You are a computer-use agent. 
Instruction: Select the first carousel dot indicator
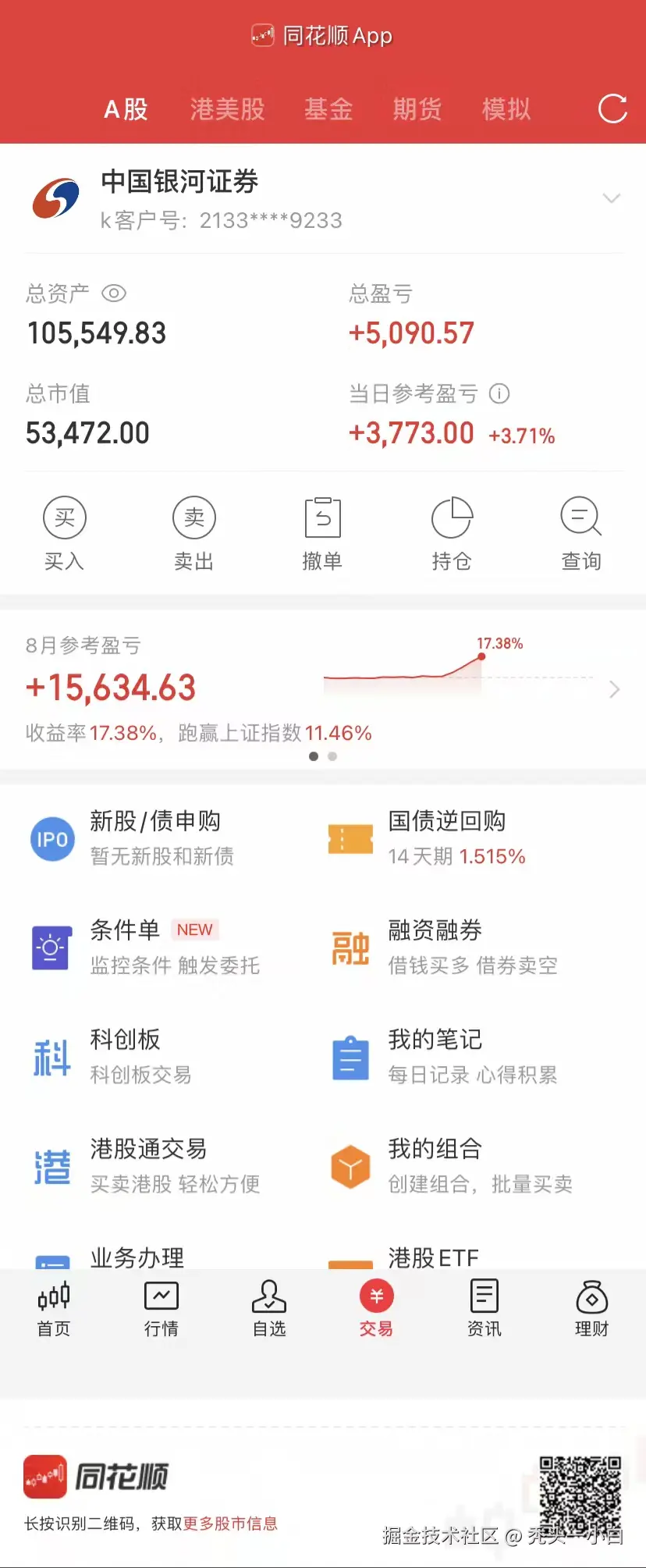[x=314, y=756]
